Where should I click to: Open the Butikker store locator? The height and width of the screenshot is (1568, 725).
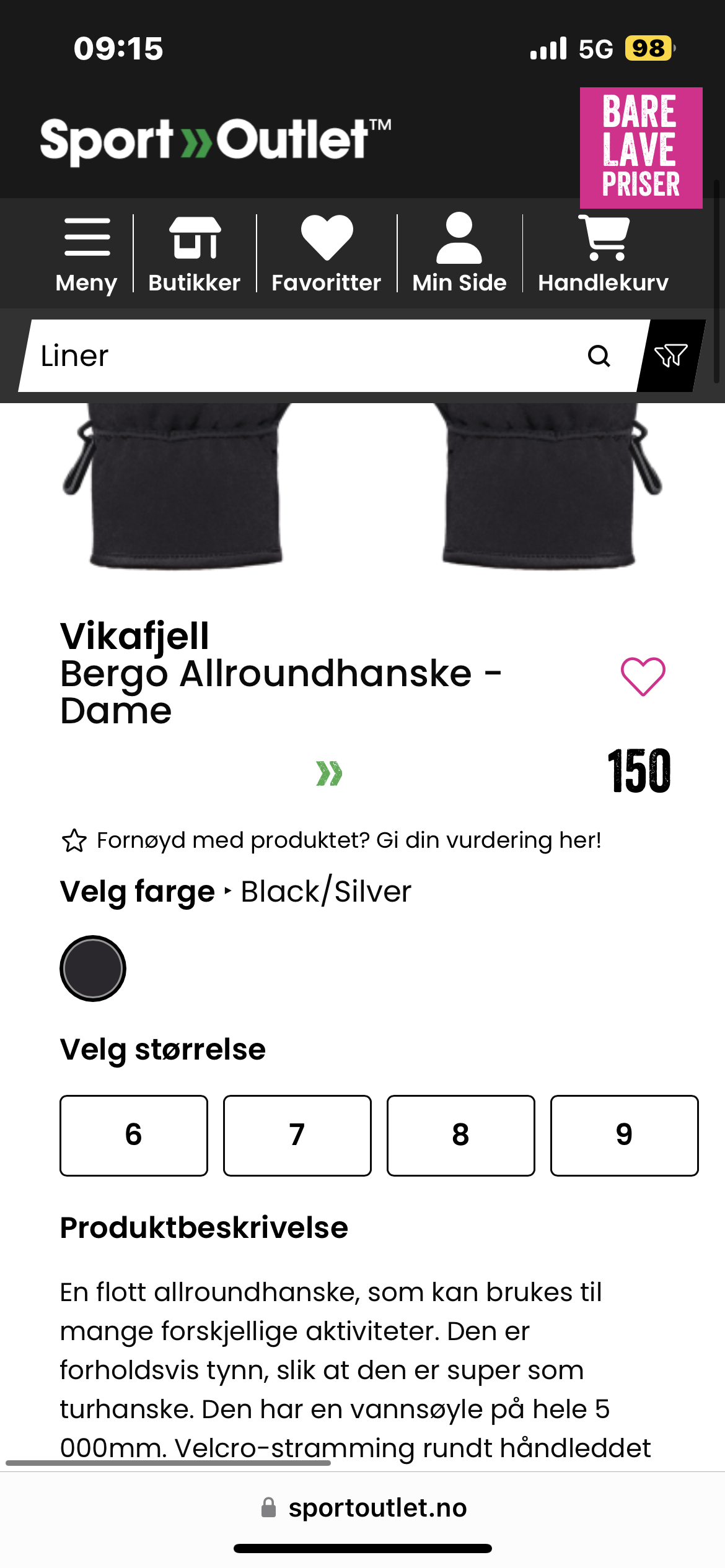tap(195, 254)
